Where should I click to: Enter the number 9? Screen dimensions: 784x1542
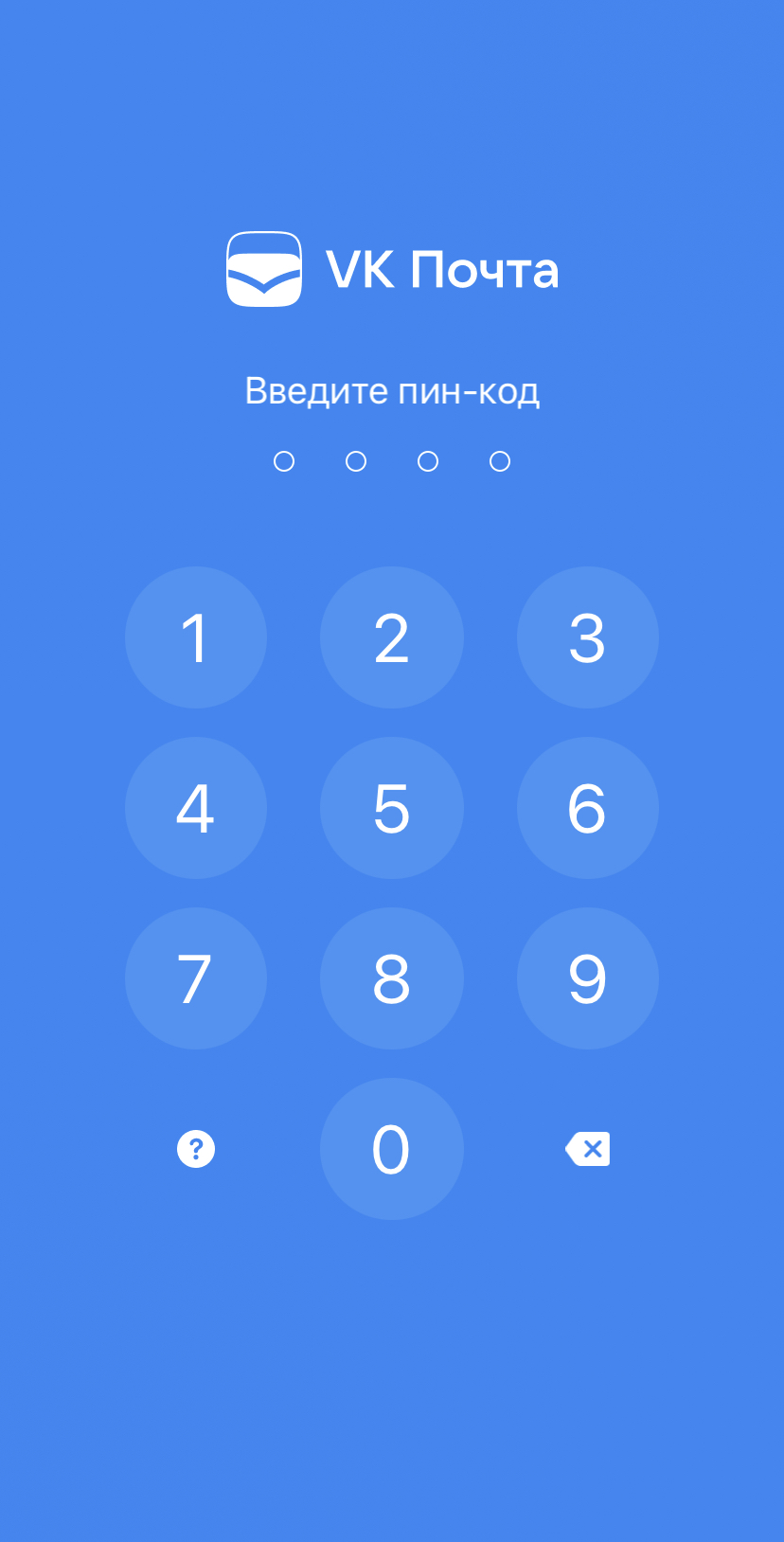tap(587, 978)
